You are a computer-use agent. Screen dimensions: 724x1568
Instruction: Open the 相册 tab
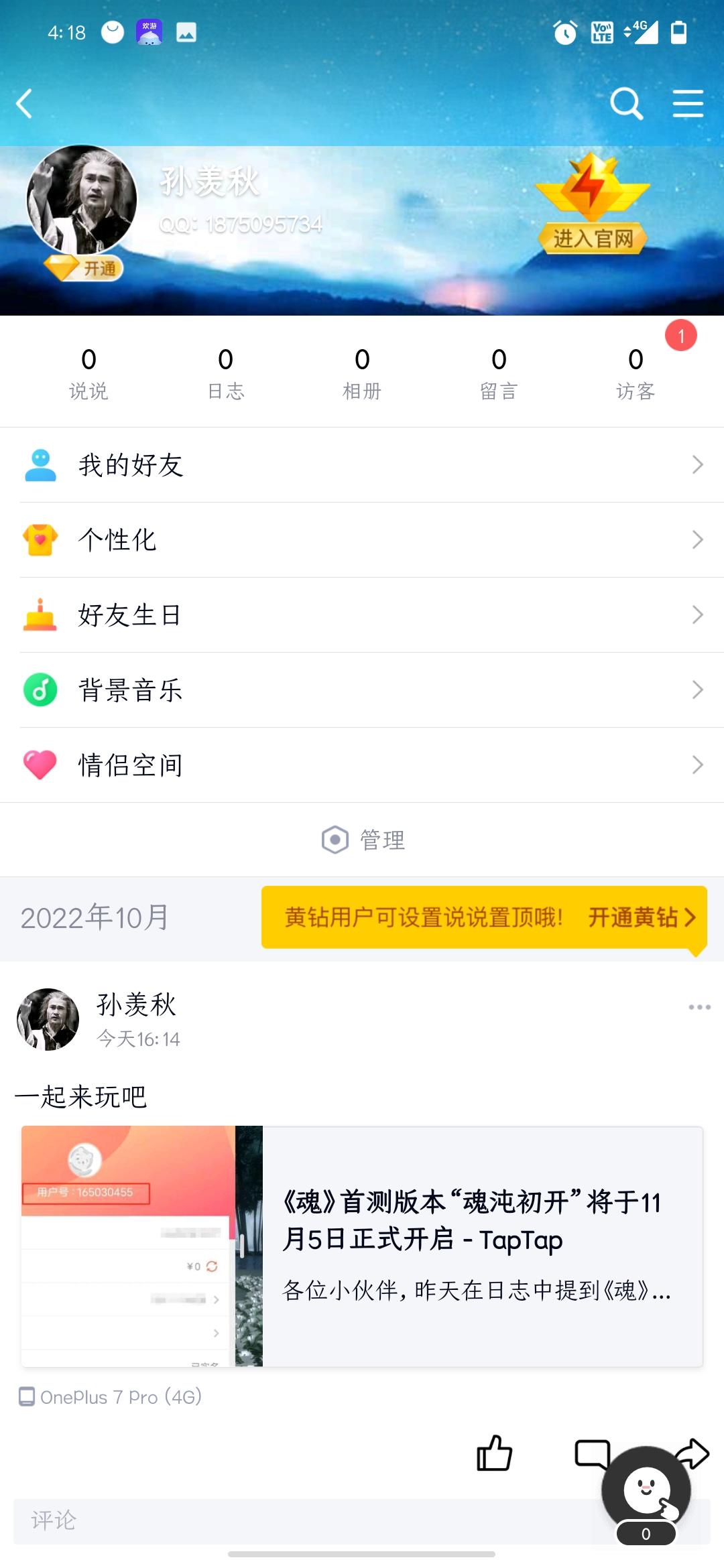pyautogui.click(x=362, y=373)
